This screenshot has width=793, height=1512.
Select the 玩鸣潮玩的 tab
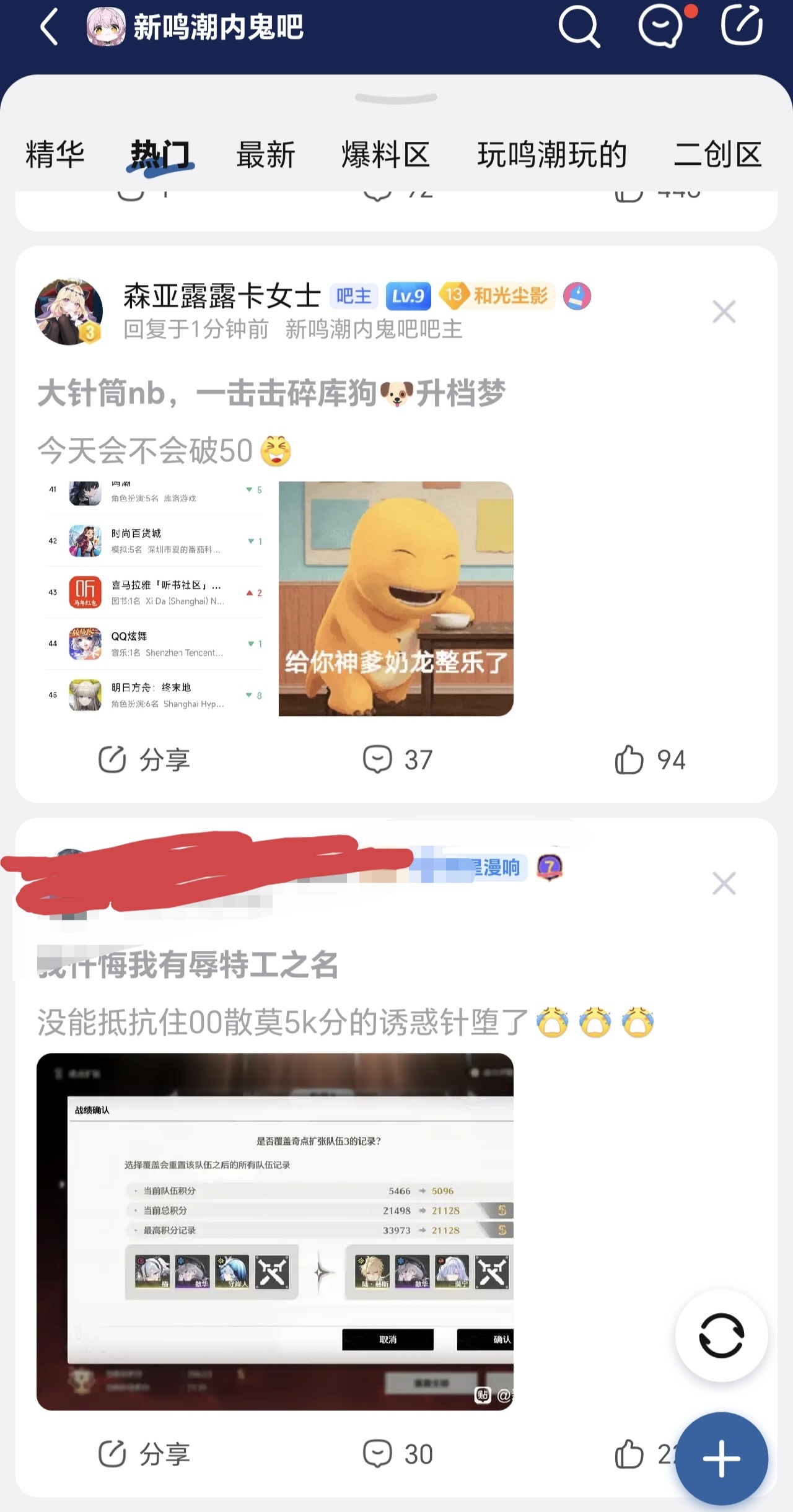tap(551, 155)
